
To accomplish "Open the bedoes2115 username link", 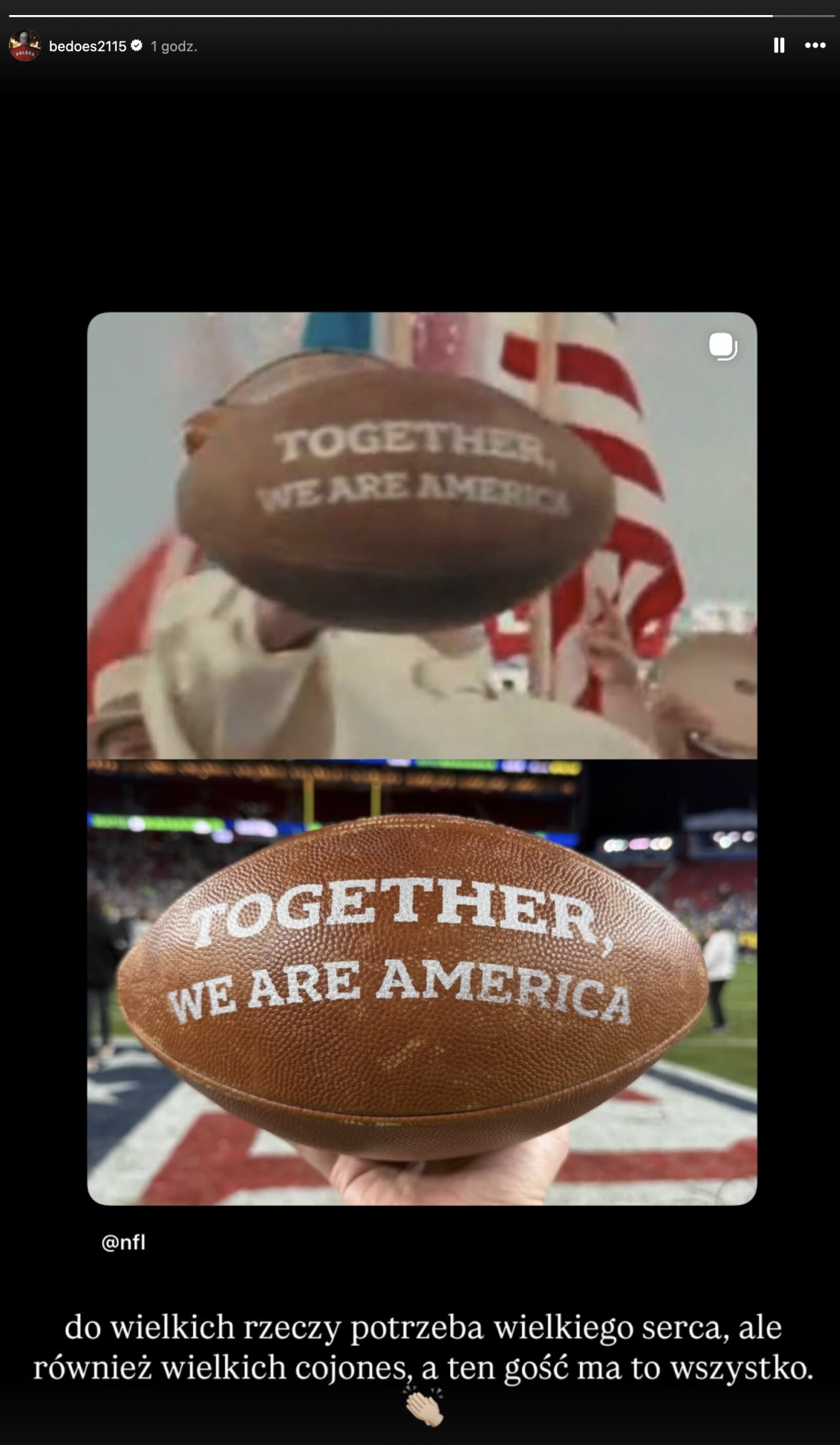I will tap(87, 47).
